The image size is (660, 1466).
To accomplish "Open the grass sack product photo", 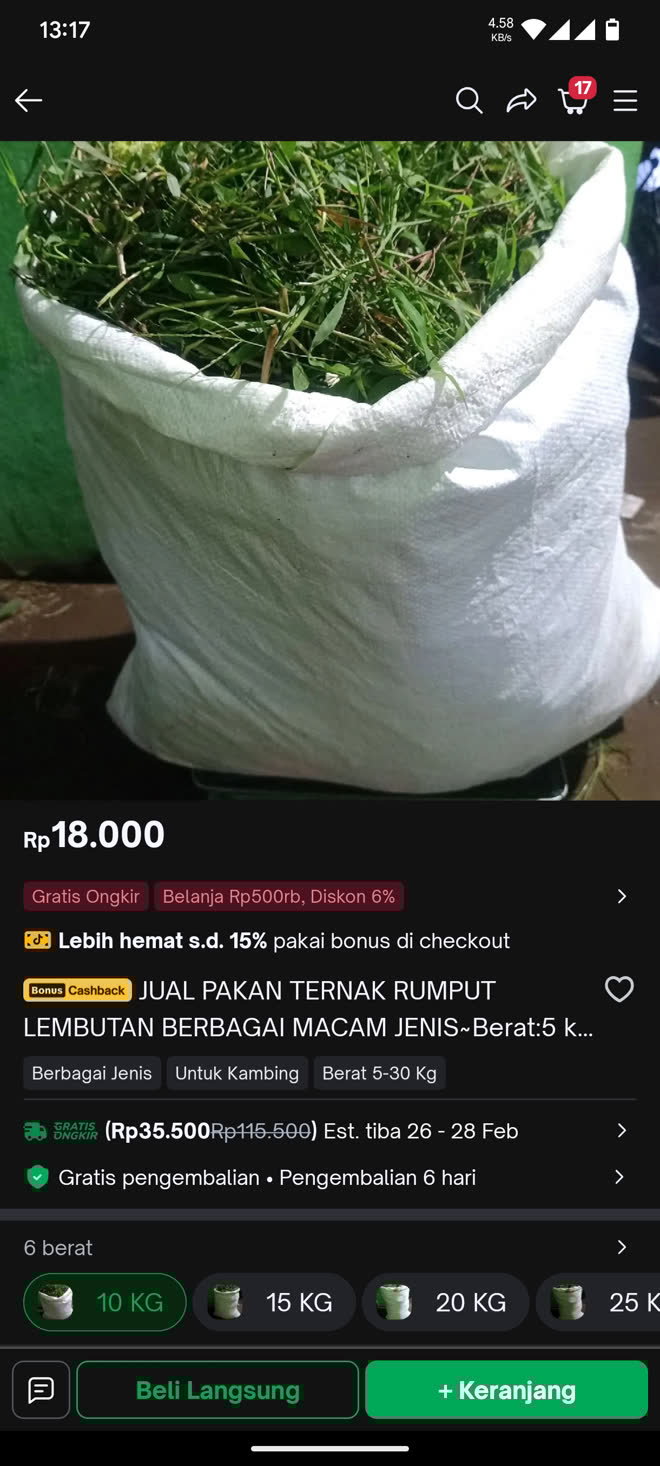I will (330, 470).
